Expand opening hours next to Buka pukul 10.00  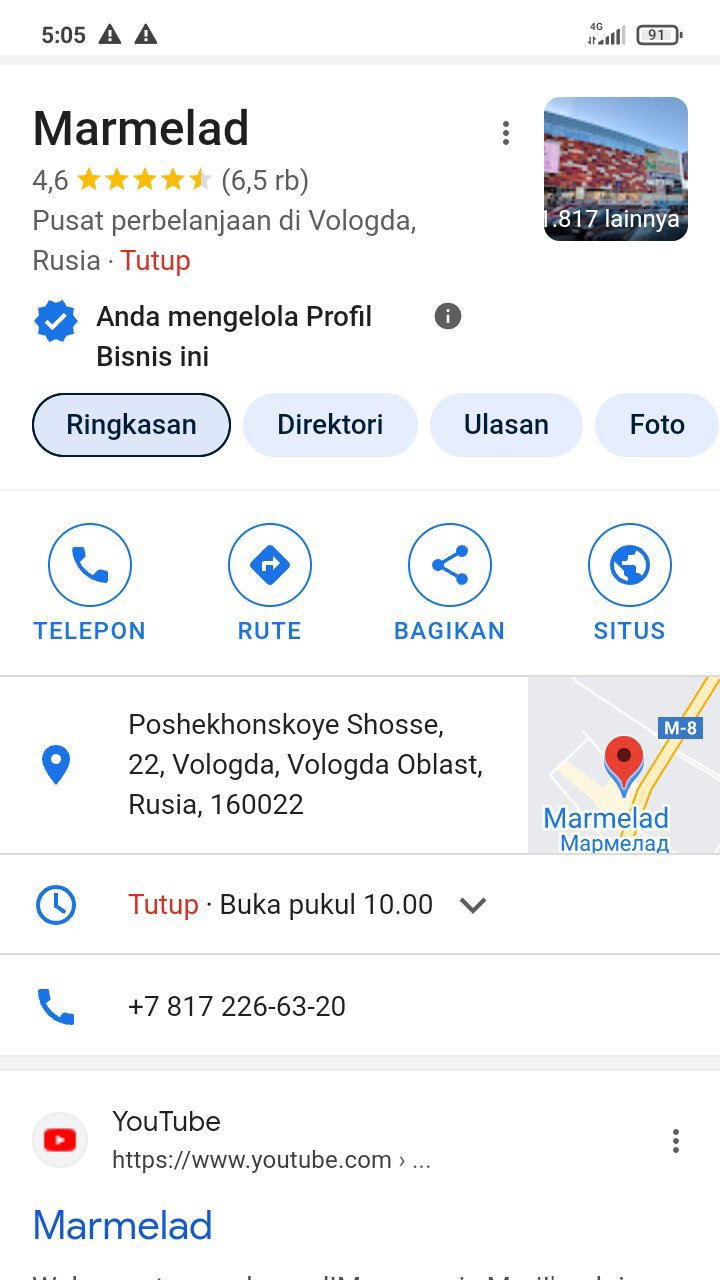472,905
